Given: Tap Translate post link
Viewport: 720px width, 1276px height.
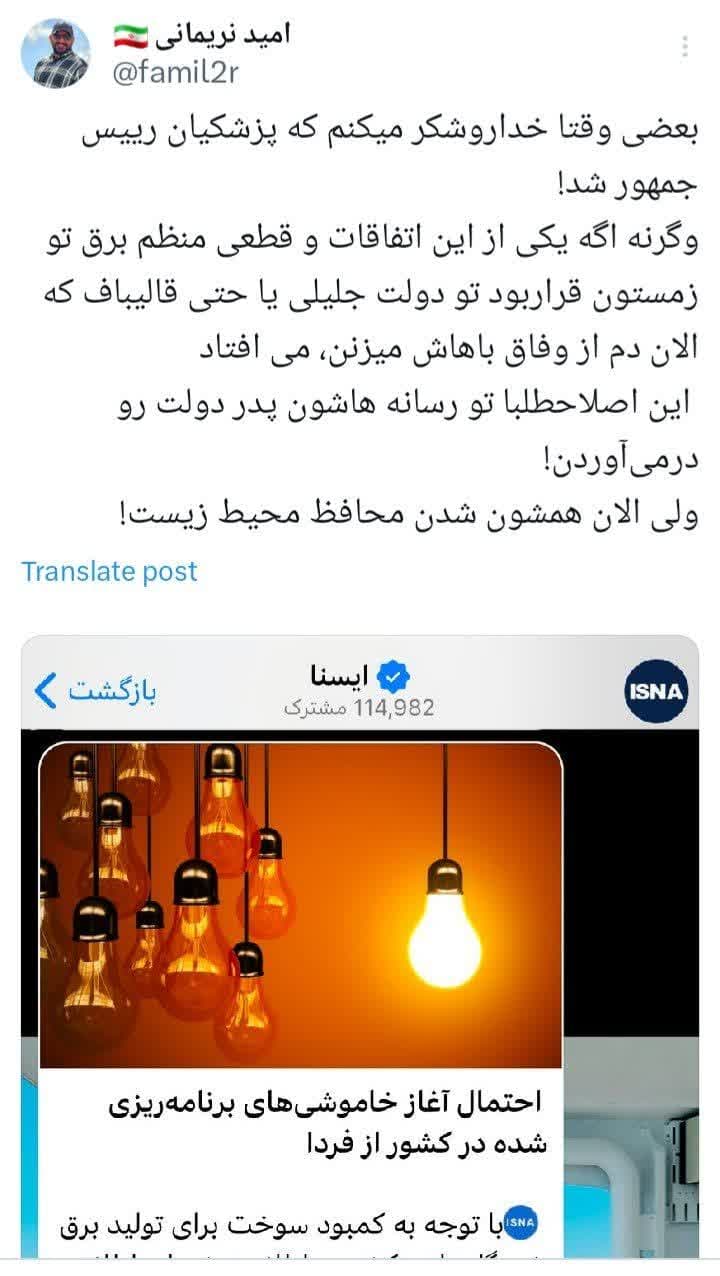Looking at the screenshot, I should coord(109,572).
